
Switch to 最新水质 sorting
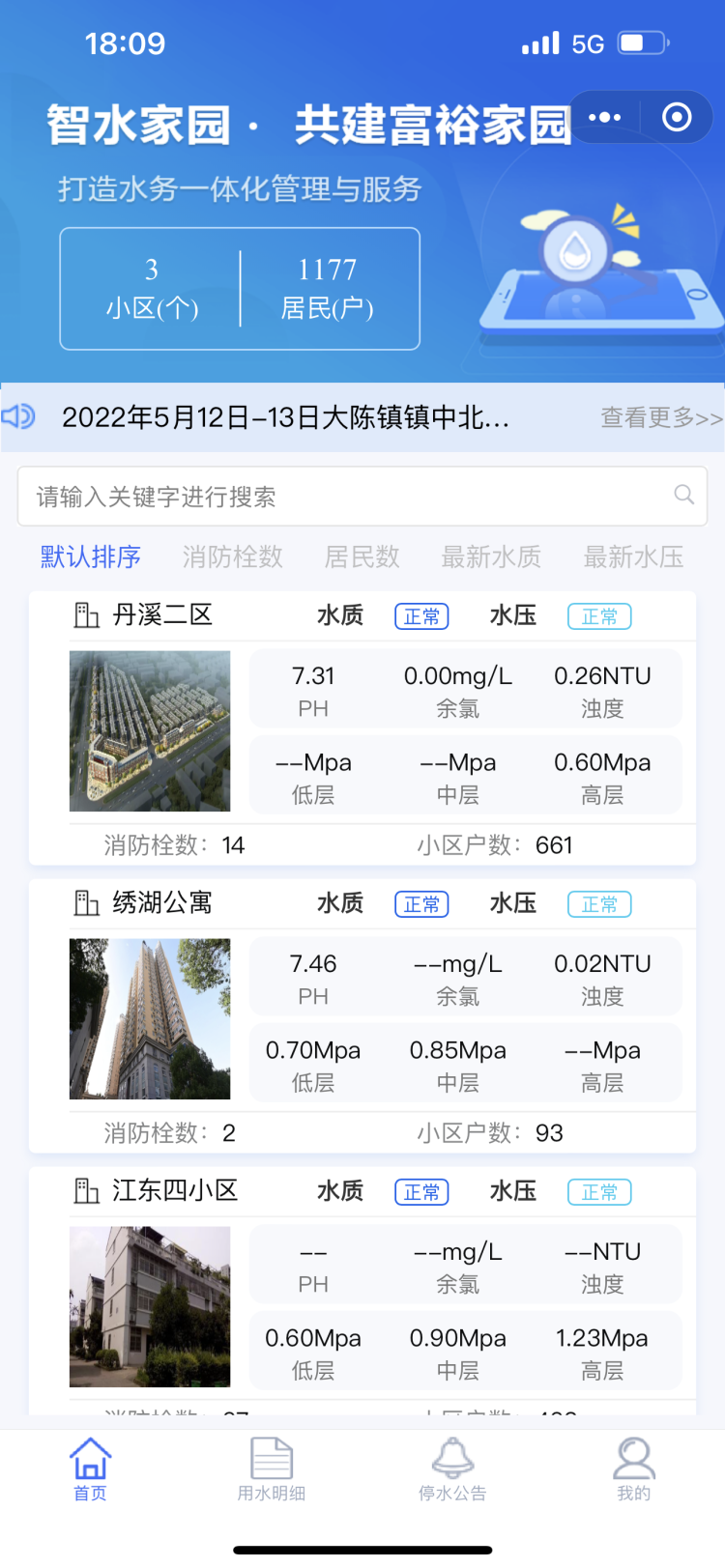coord(491,556)
